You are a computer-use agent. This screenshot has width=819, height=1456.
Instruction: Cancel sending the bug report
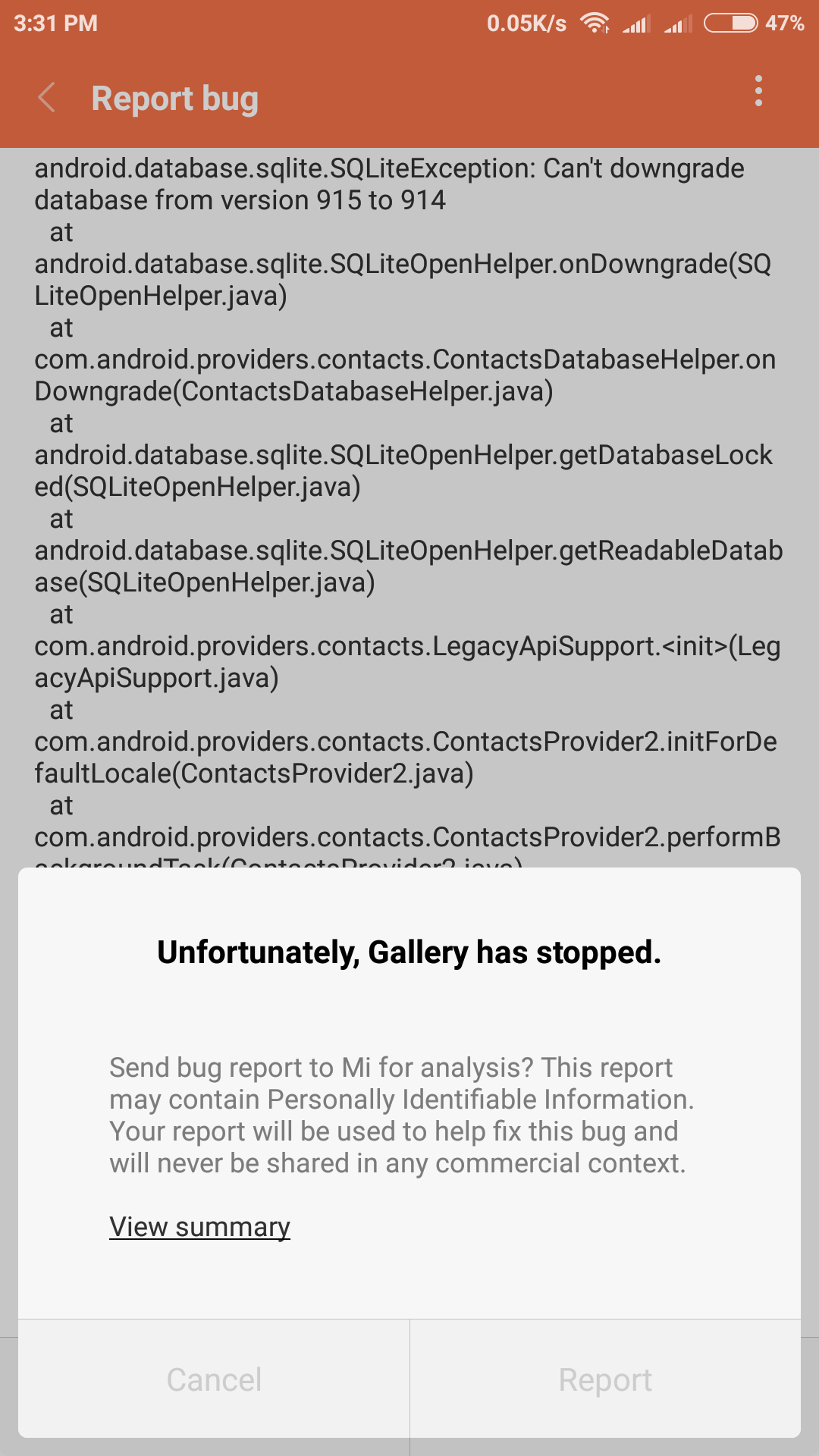click(214, 1379)
